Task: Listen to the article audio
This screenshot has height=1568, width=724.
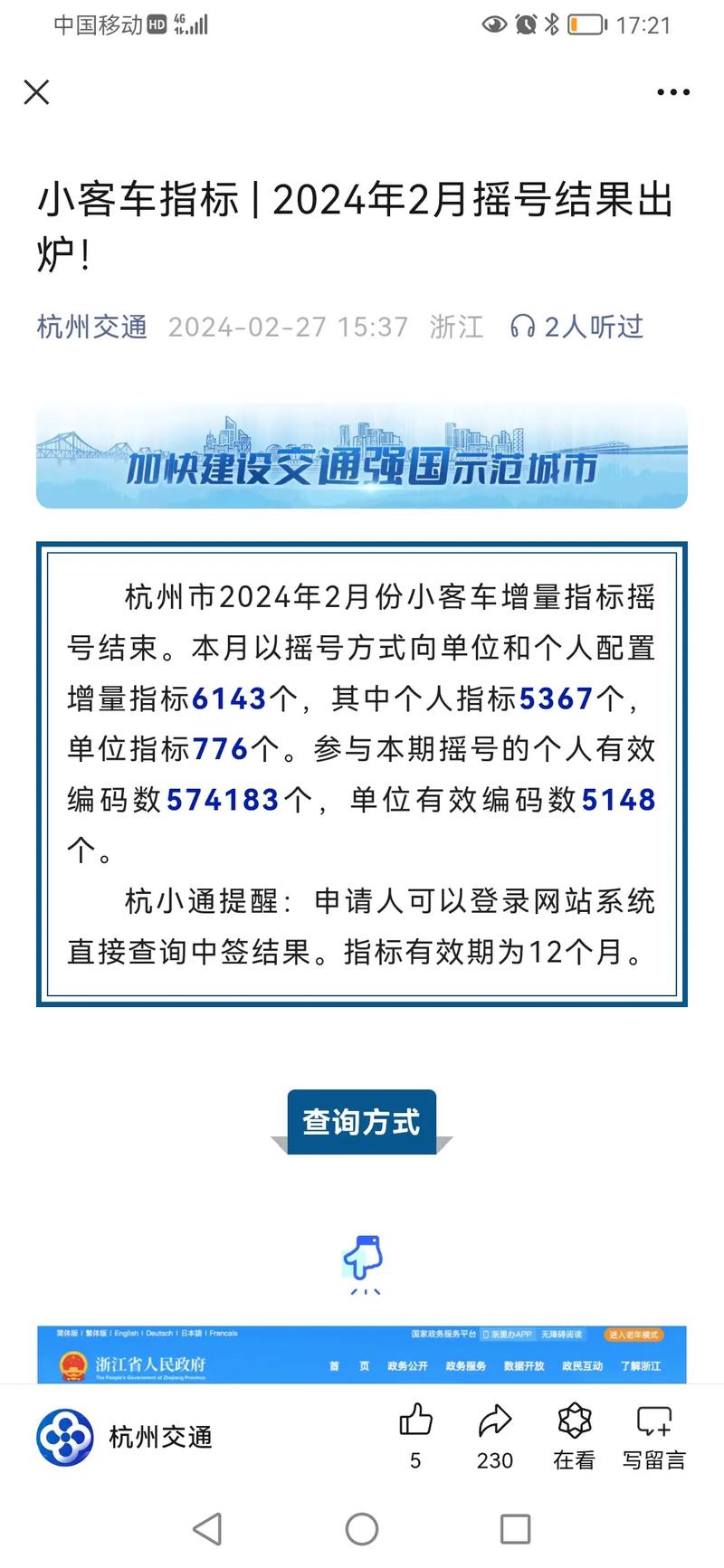Action: coord(576,327)
